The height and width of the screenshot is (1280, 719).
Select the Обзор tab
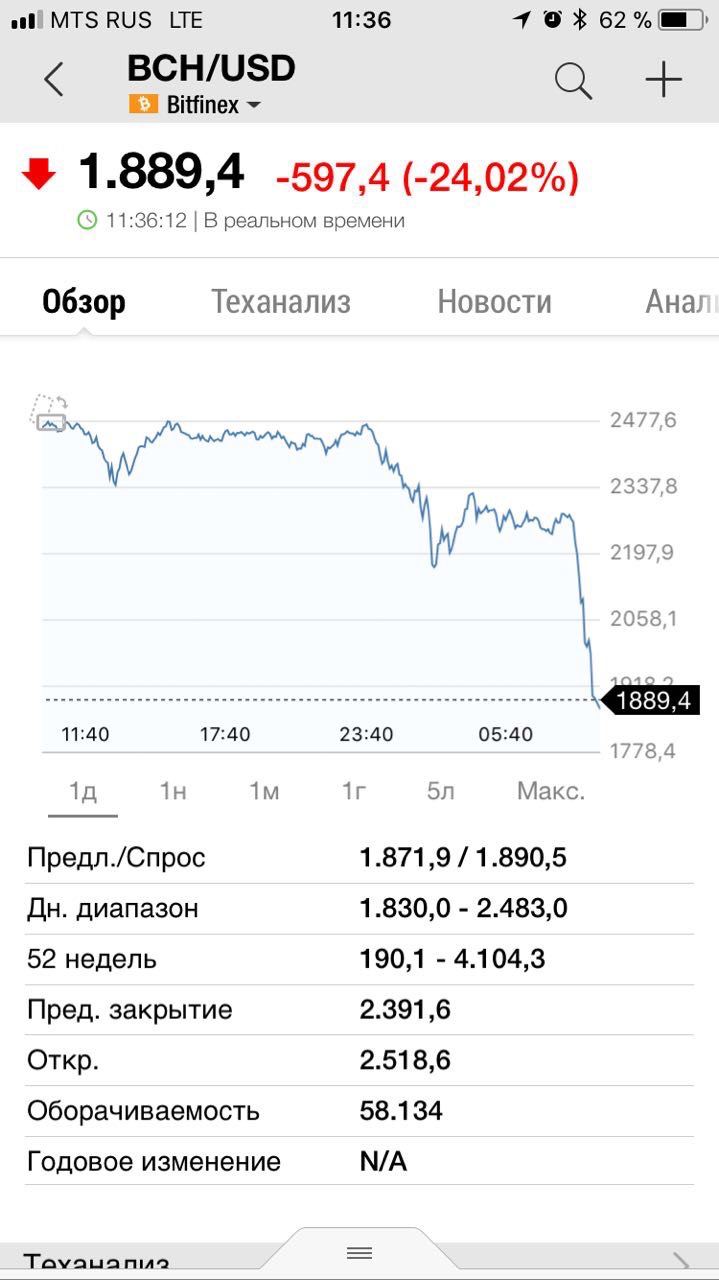pos(84,301)
